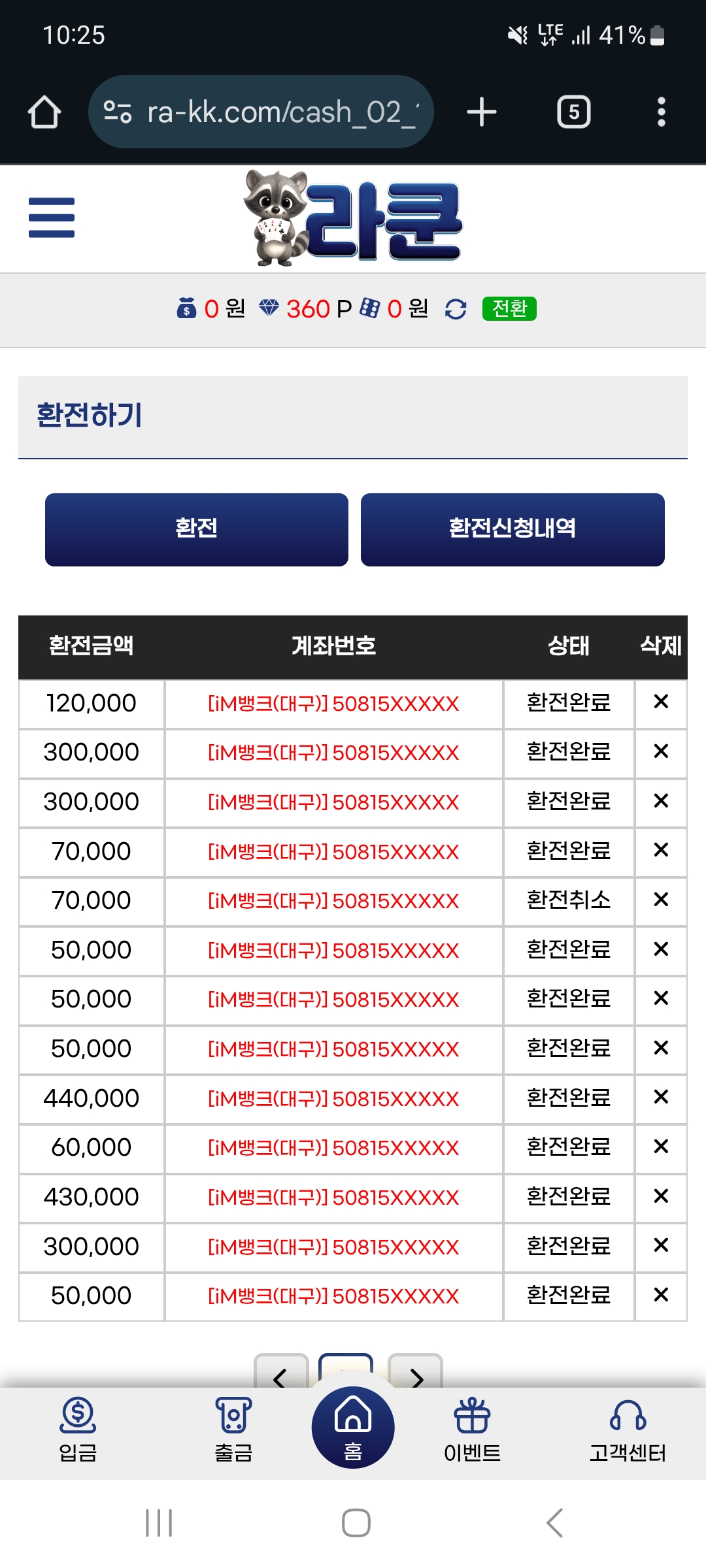
Task: Delete the 환전취소 70,000 row
Action: (x=661, y=900)
